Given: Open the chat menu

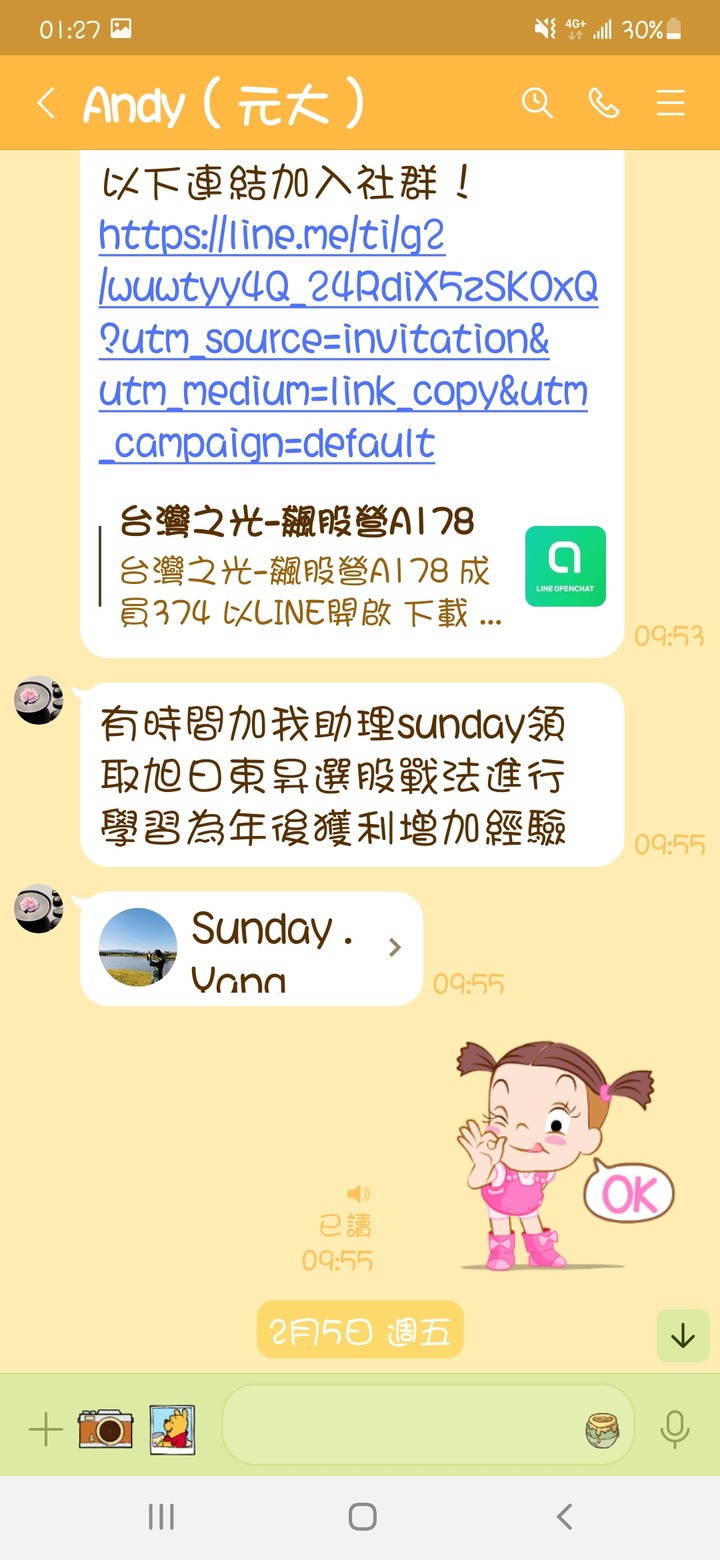Looking at the screenshot, I should 670,103.
